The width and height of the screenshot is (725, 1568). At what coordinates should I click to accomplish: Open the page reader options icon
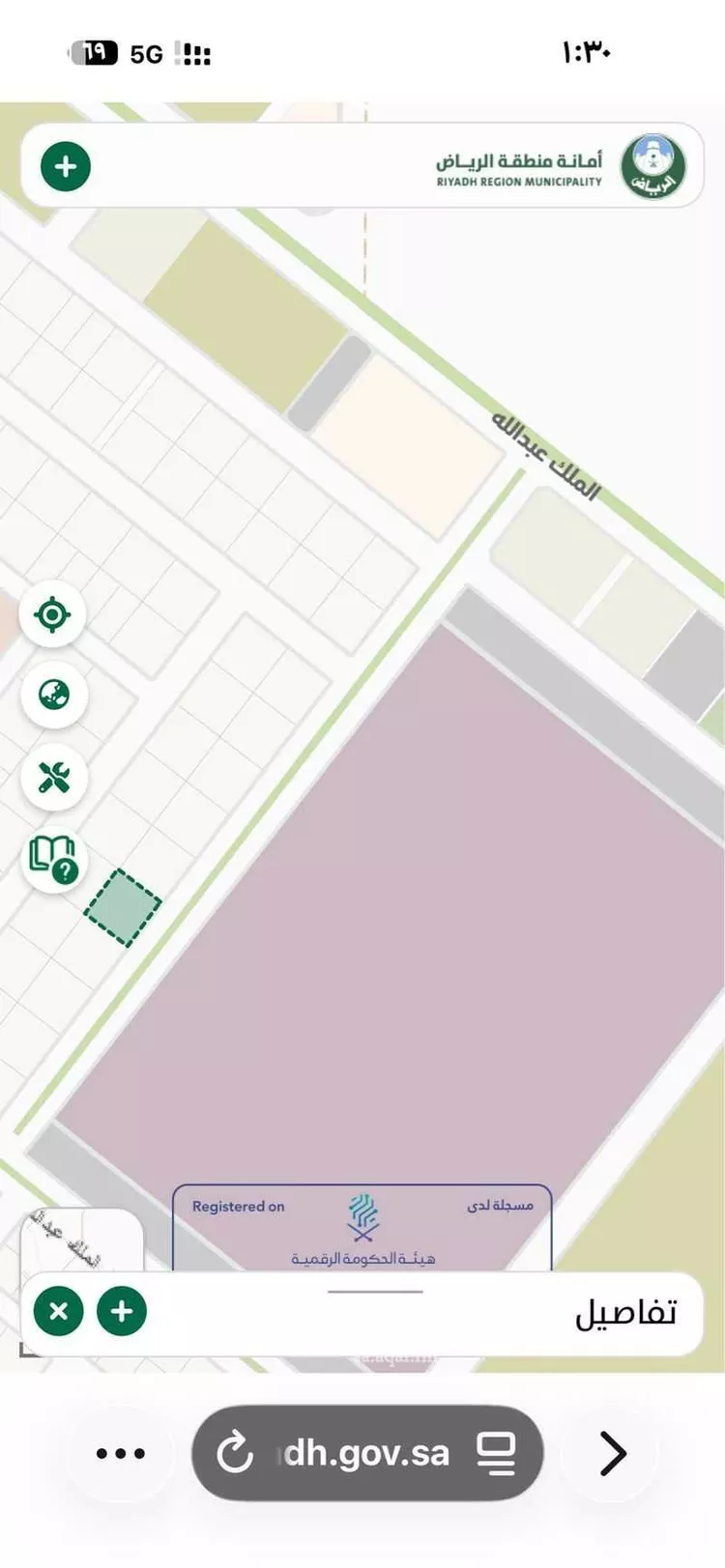[497, 1453]
